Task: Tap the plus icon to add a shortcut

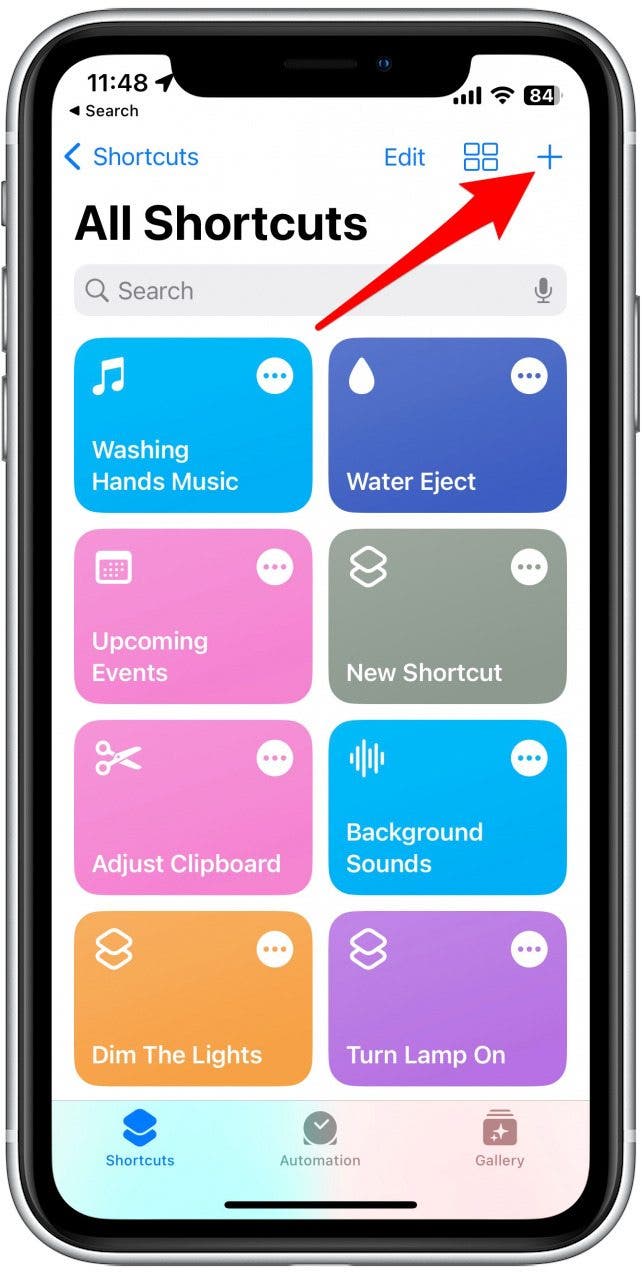Action: point(549,157)
